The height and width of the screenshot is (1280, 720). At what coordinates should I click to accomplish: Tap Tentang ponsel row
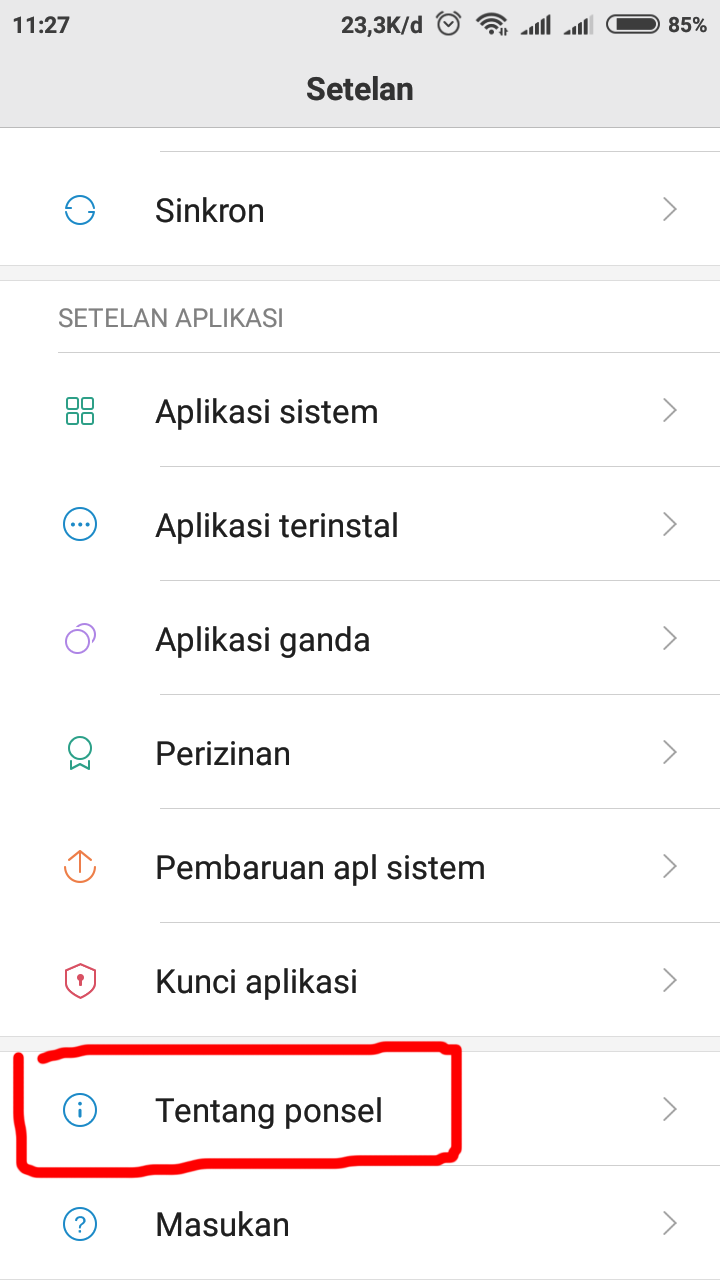coord(360,1110)
